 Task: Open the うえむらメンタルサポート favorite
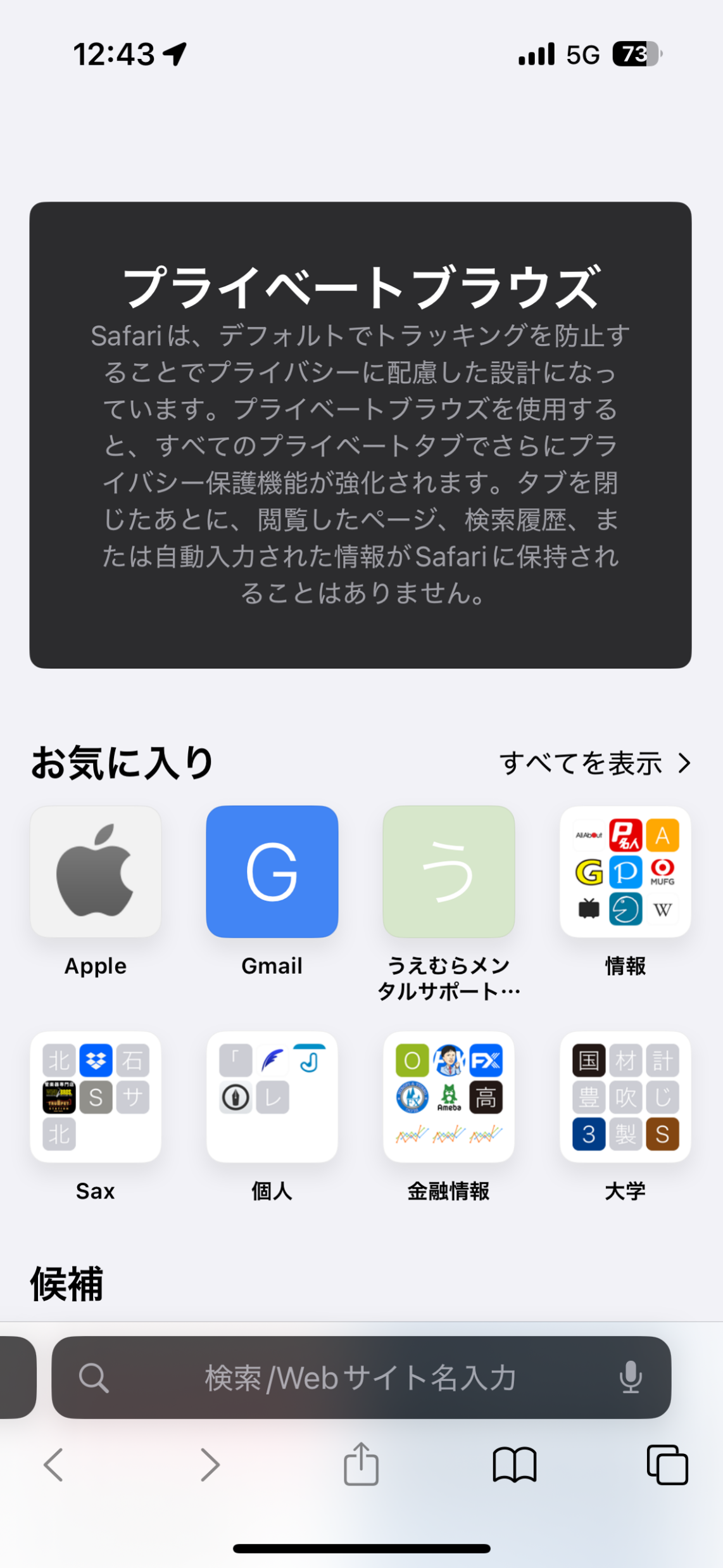(x=448, y=872)
